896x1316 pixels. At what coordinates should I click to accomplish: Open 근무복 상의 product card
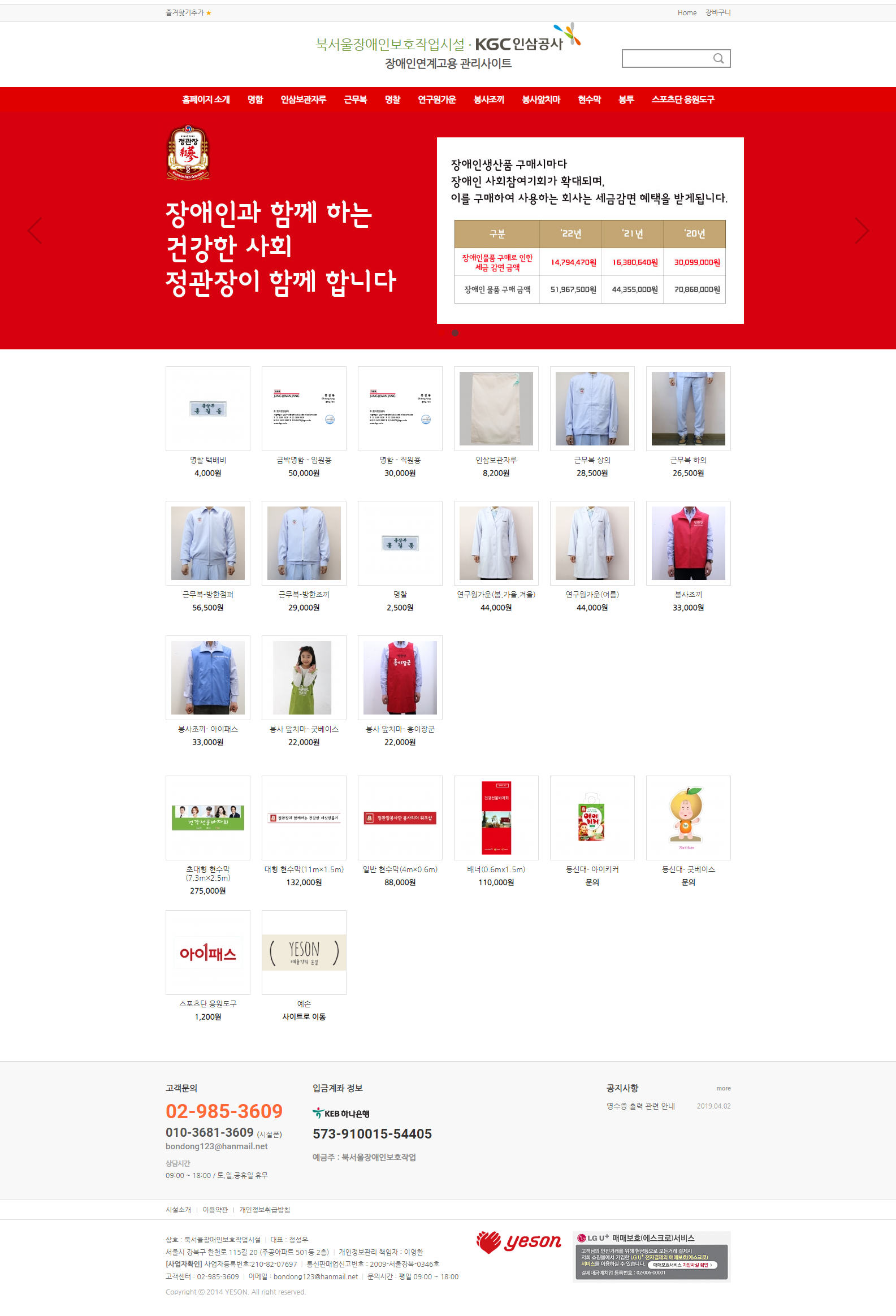[592, 409]
